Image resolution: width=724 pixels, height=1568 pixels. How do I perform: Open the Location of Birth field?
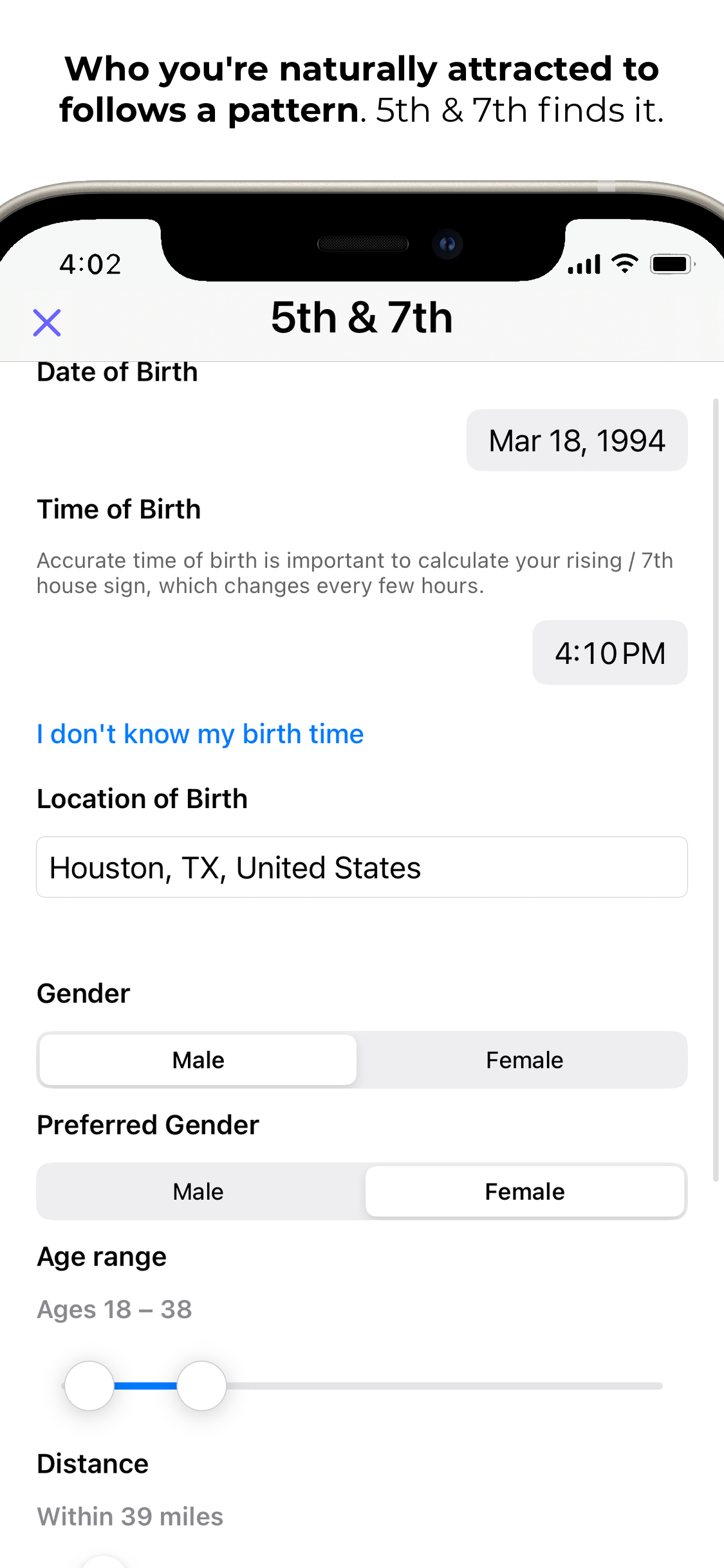[362, 867]
